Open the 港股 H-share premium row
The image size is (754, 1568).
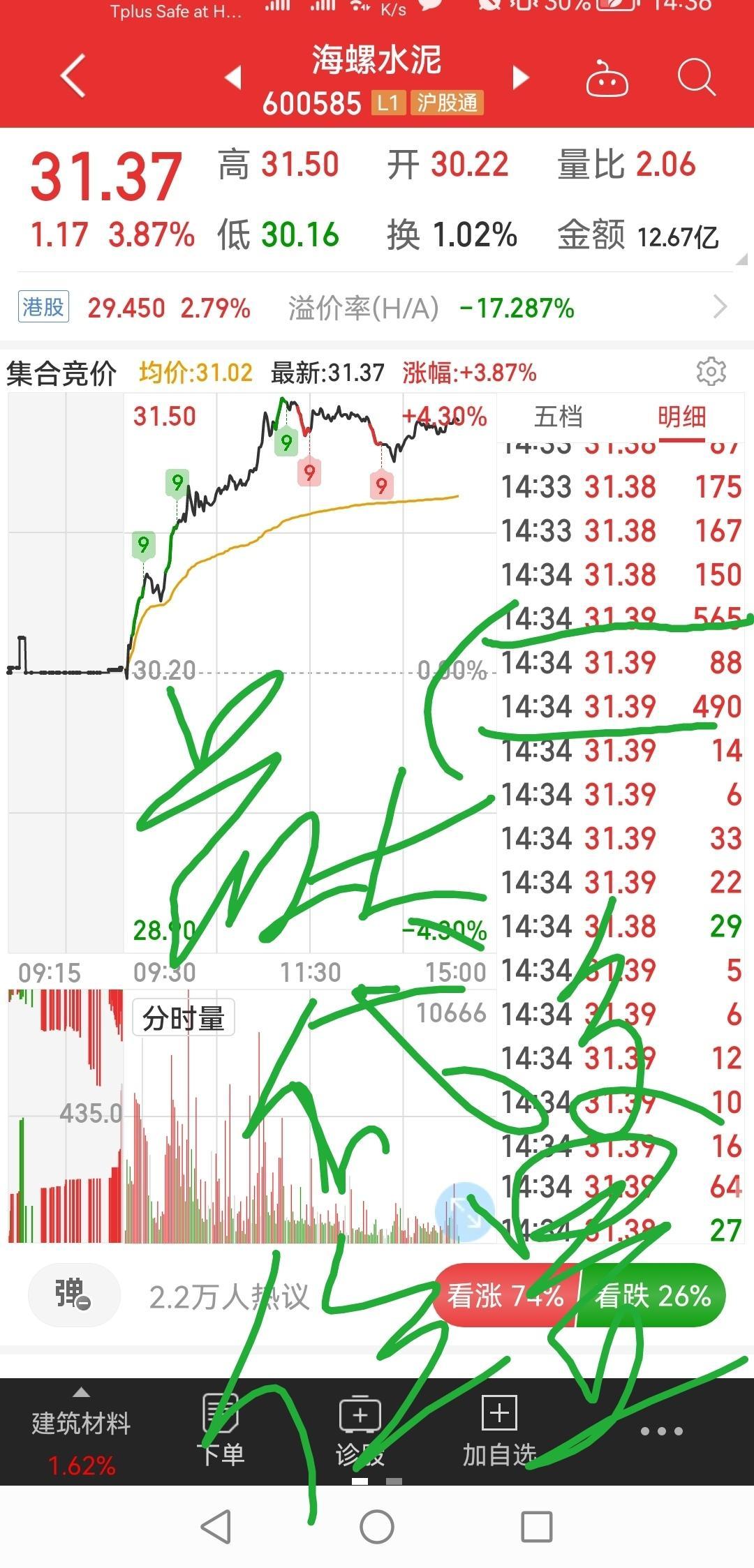tap(377, 307)
